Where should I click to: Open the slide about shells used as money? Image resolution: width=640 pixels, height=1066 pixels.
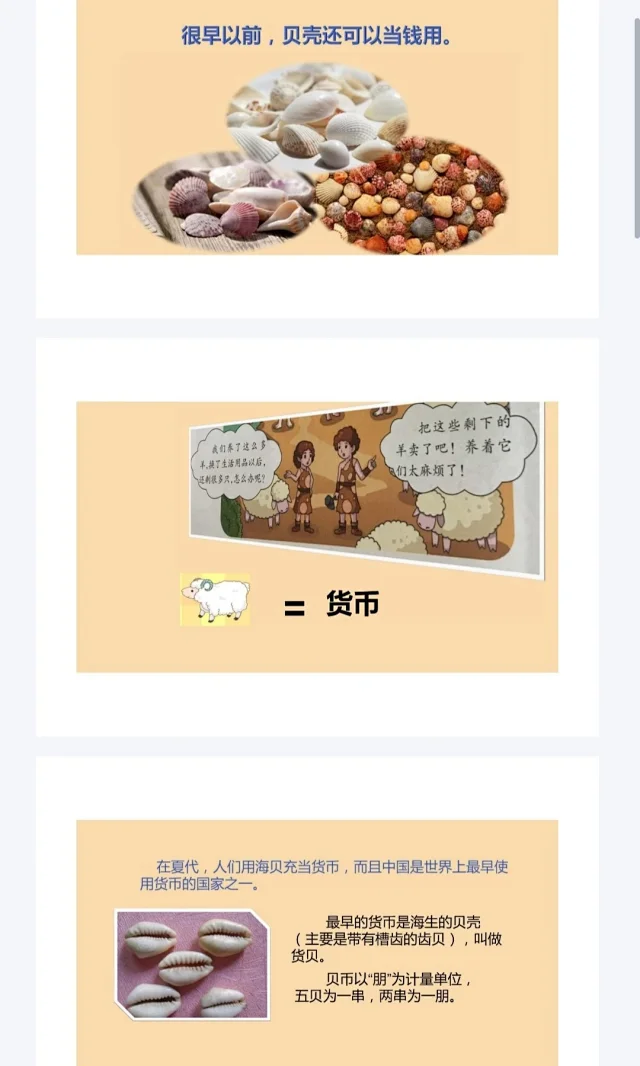317,130
